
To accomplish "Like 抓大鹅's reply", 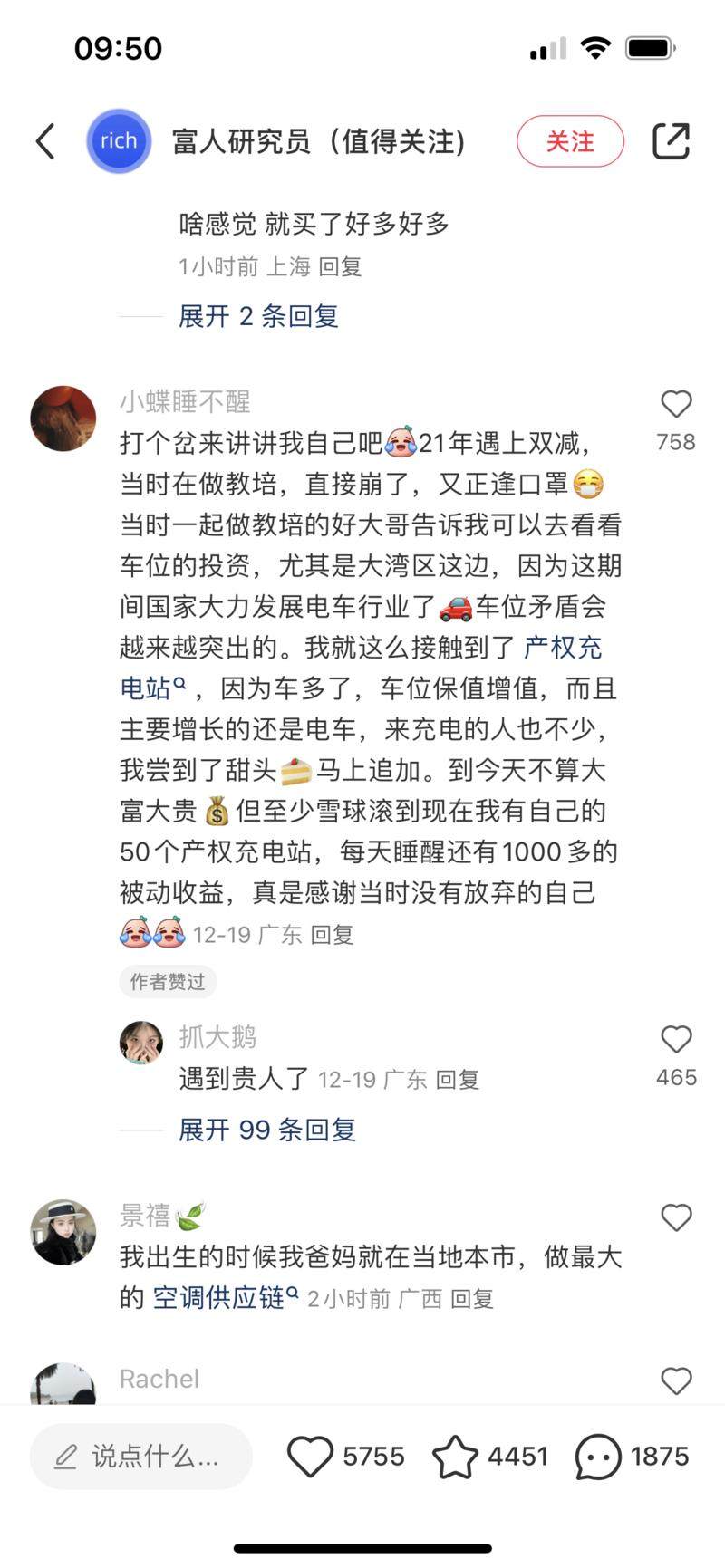I will point(676,1039).
